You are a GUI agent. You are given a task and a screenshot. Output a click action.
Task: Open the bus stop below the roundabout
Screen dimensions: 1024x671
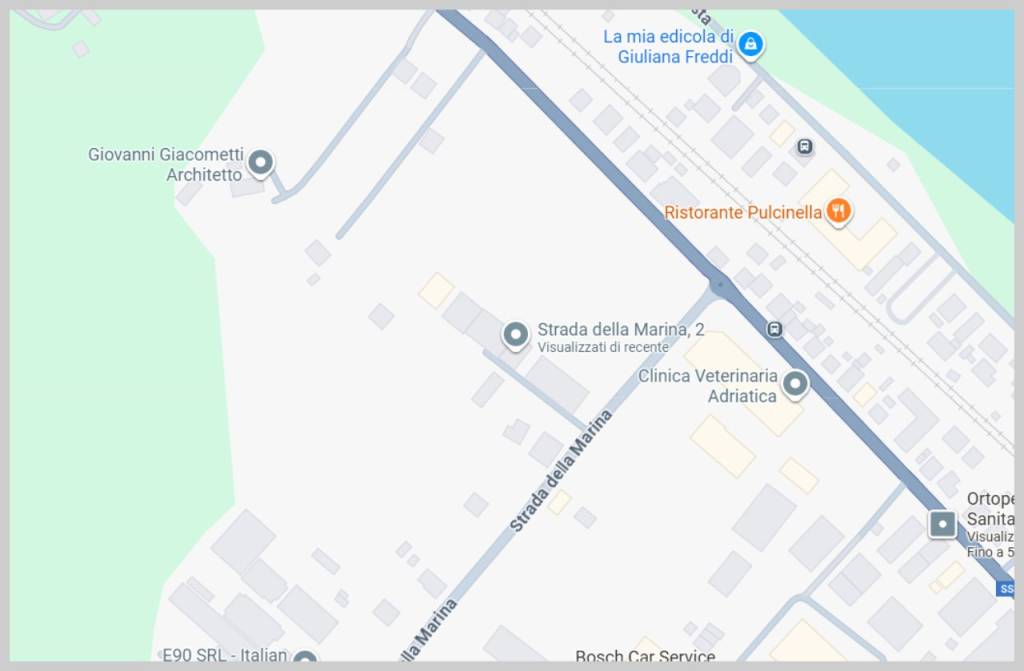pyautogui.click(x=774, y=328)
